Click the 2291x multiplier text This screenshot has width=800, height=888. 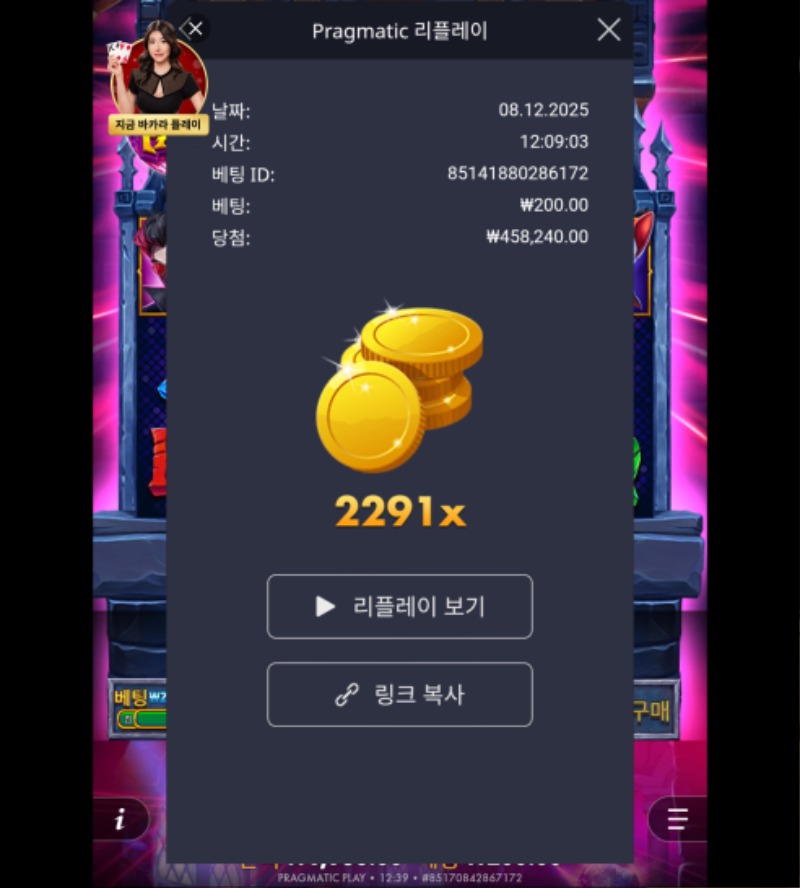pos(400,512)
